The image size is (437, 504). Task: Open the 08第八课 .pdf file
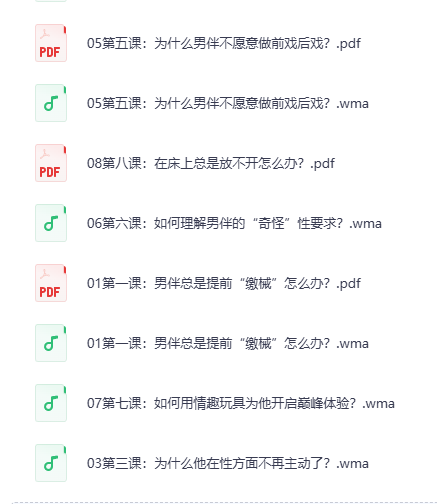211,163
